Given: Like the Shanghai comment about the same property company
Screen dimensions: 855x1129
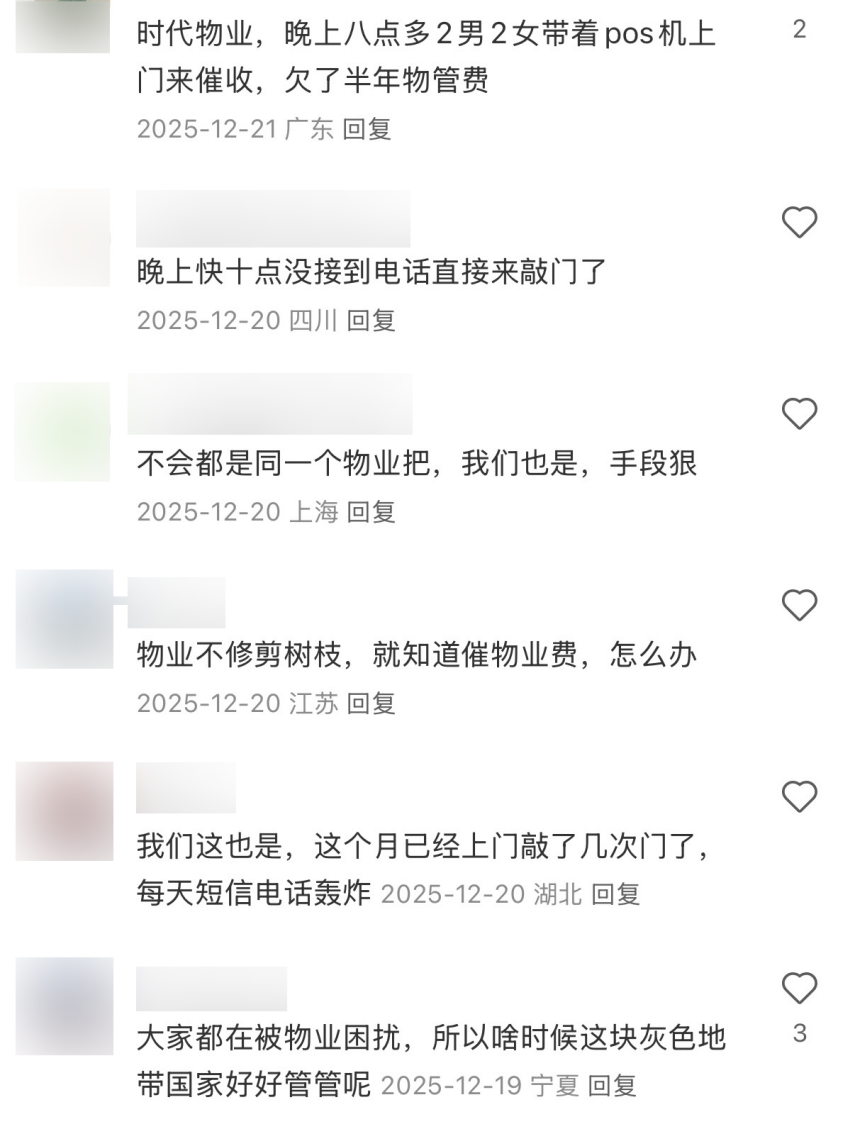Looking at the screenshot, I should point(799,414).
